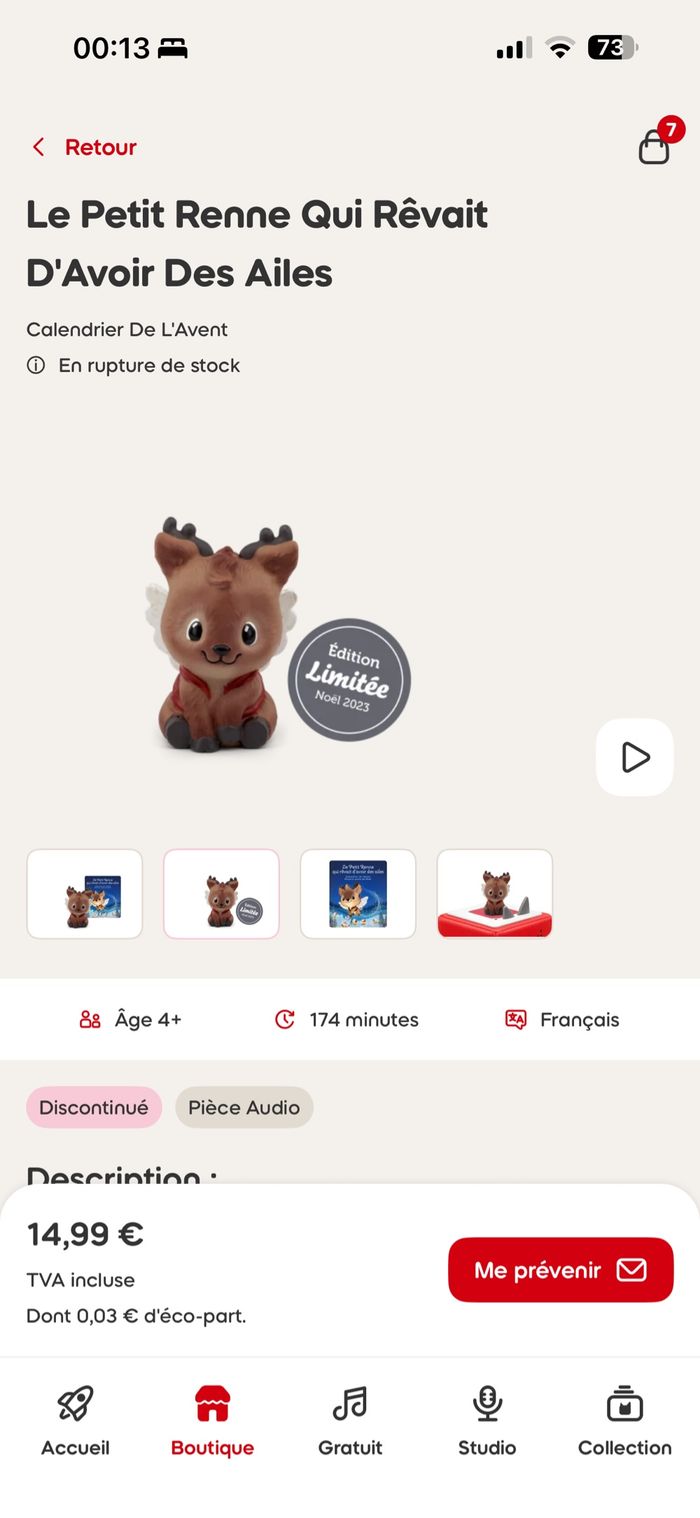Switch to the Studio tab
The width and height of the screenshot is (700, 1518).
487,1420
